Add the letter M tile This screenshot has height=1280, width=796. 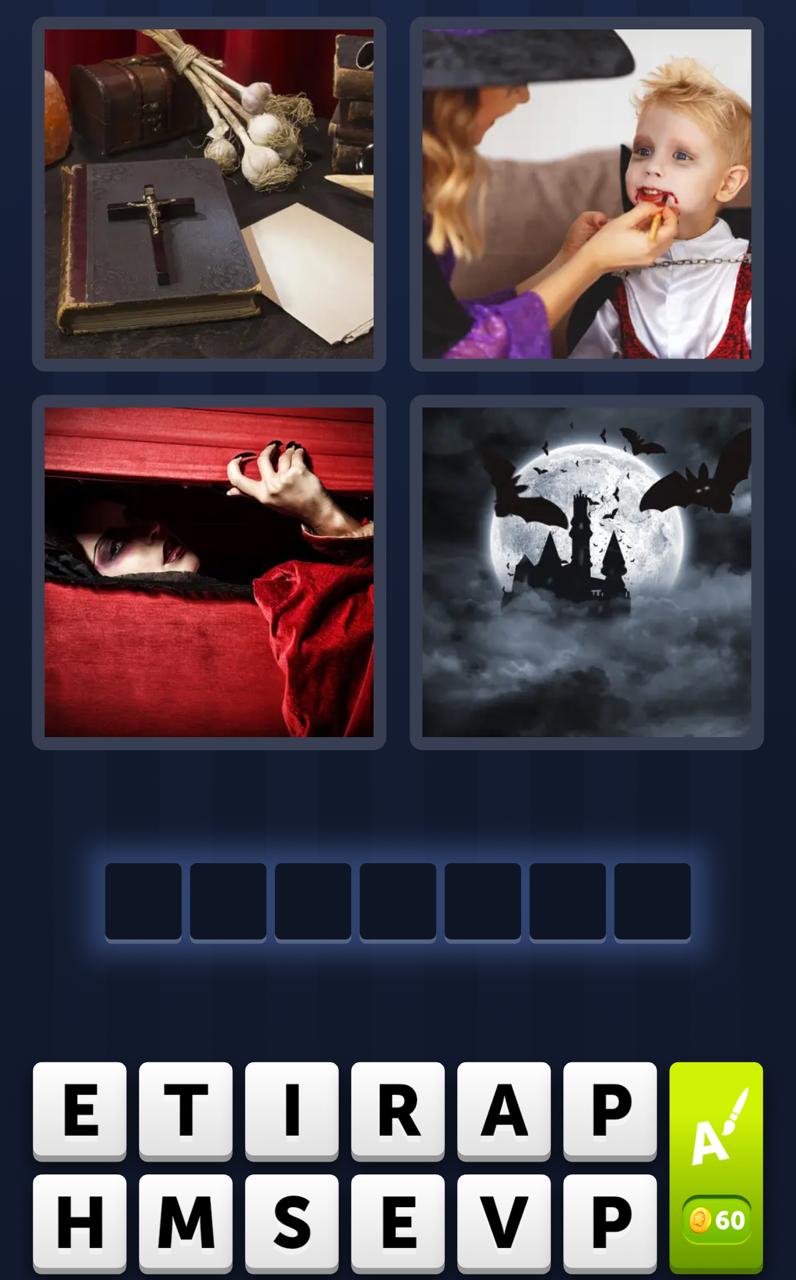pyautogui.click(x=185, y=1221)
